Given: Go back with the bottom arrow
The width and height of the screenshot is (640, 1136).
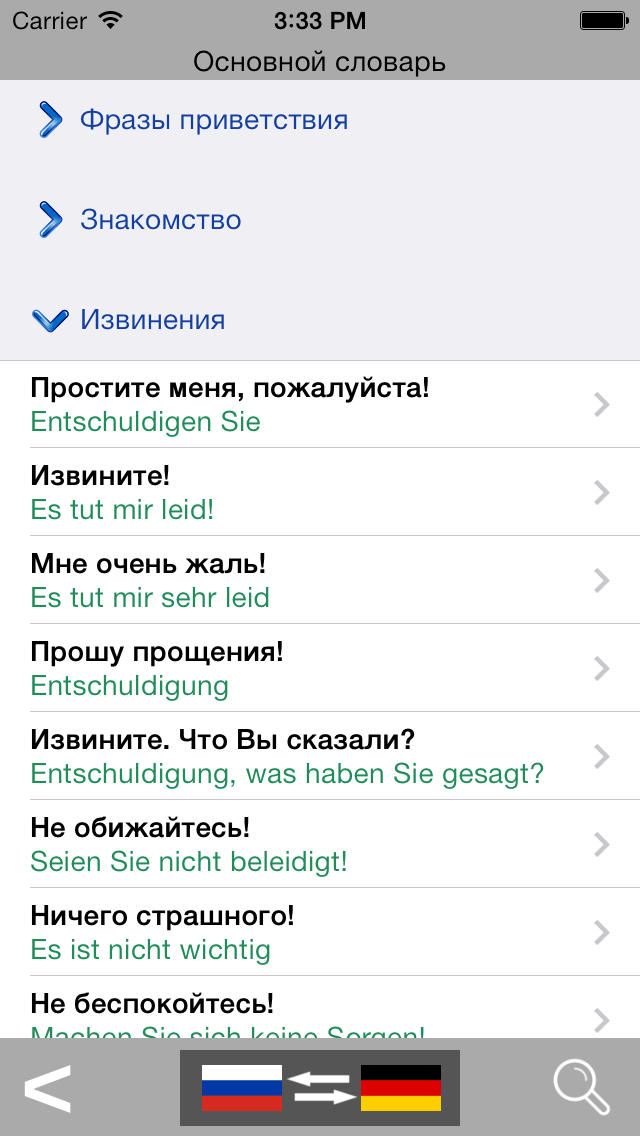Looking at the screenshot, I should point(48,1088).
